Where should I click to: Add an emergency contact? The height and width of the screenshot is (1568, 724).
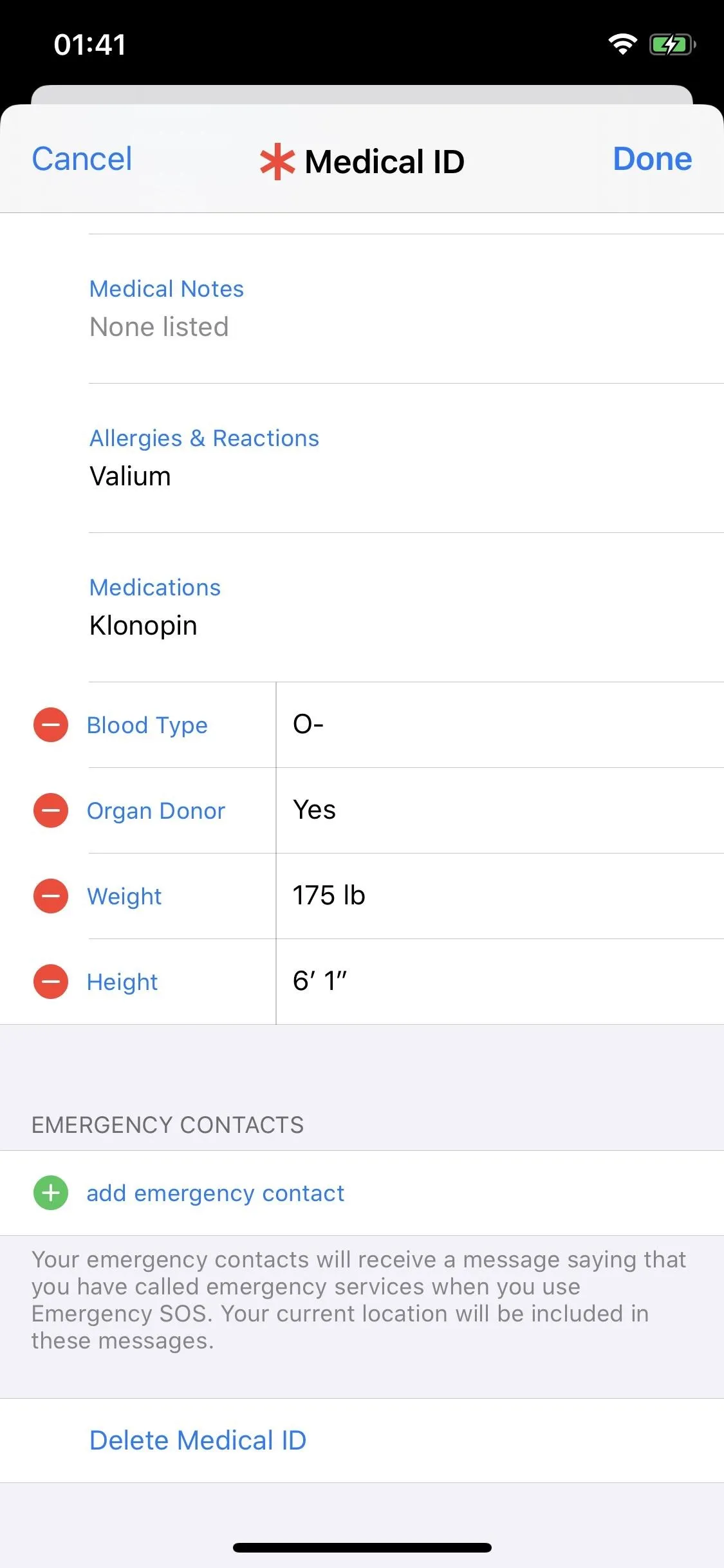pos(362,1193)
